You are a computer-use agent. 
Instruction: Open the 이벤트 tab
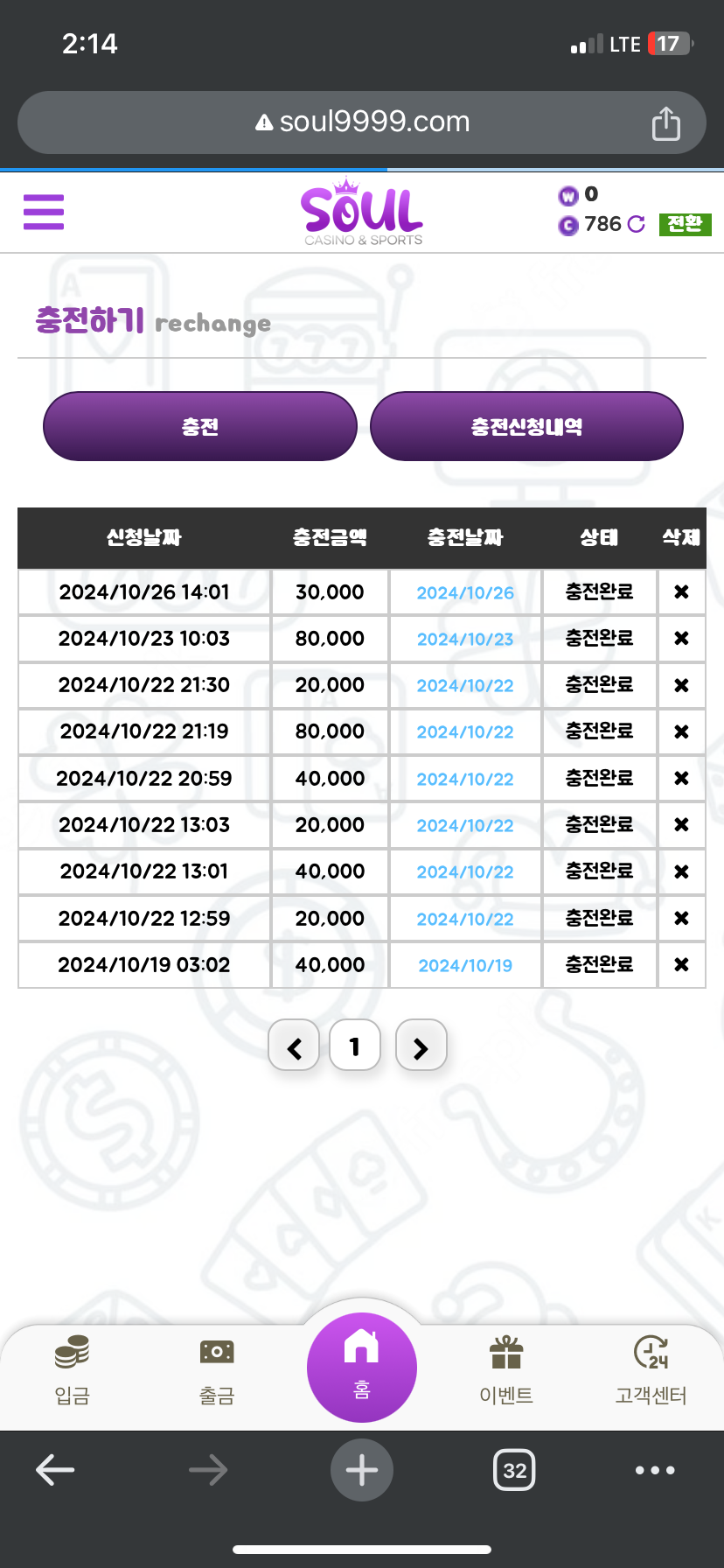[x=506, y=1369]
